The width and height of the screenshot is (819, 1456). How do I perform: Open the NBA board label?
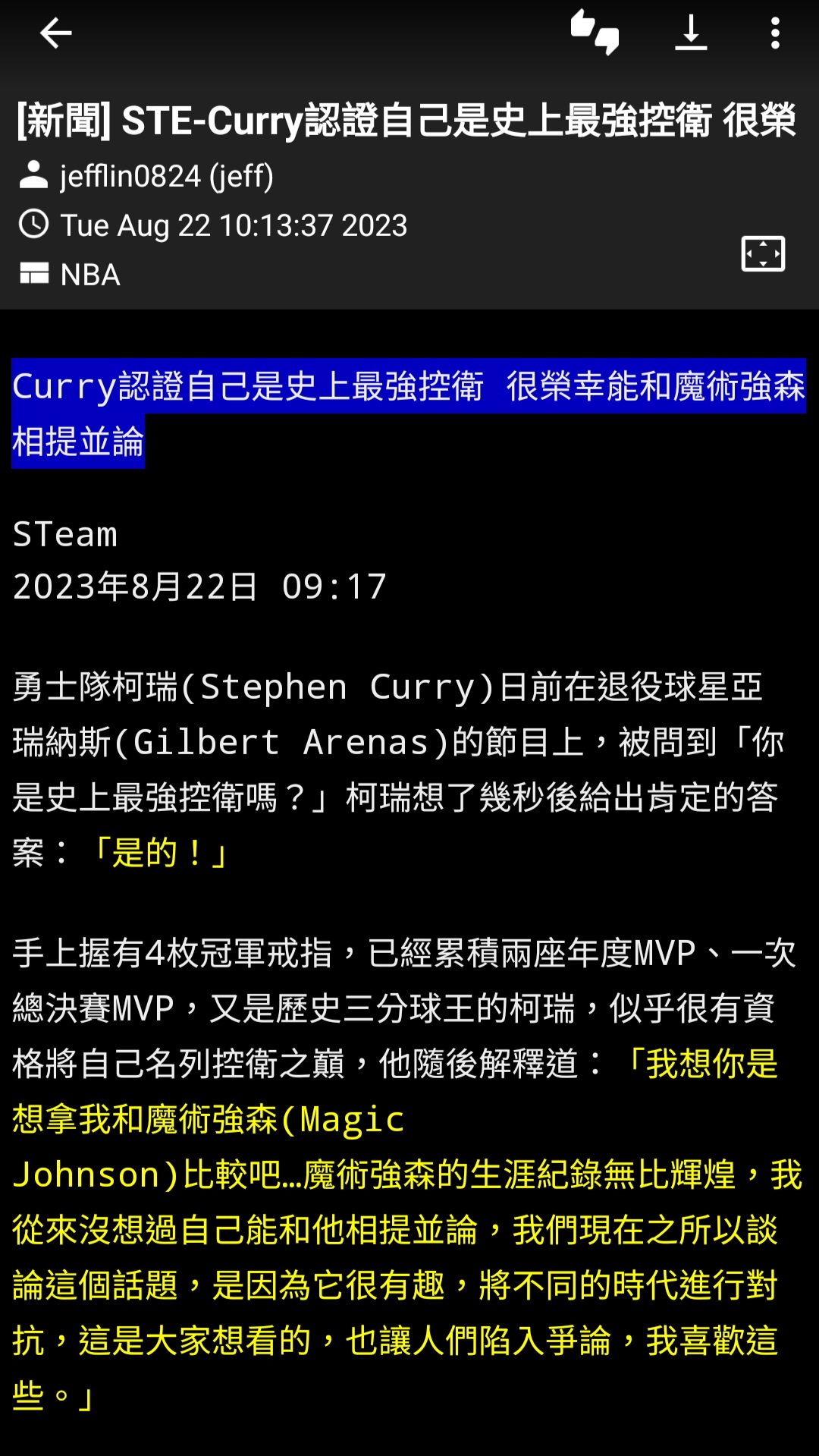(89, 275)
